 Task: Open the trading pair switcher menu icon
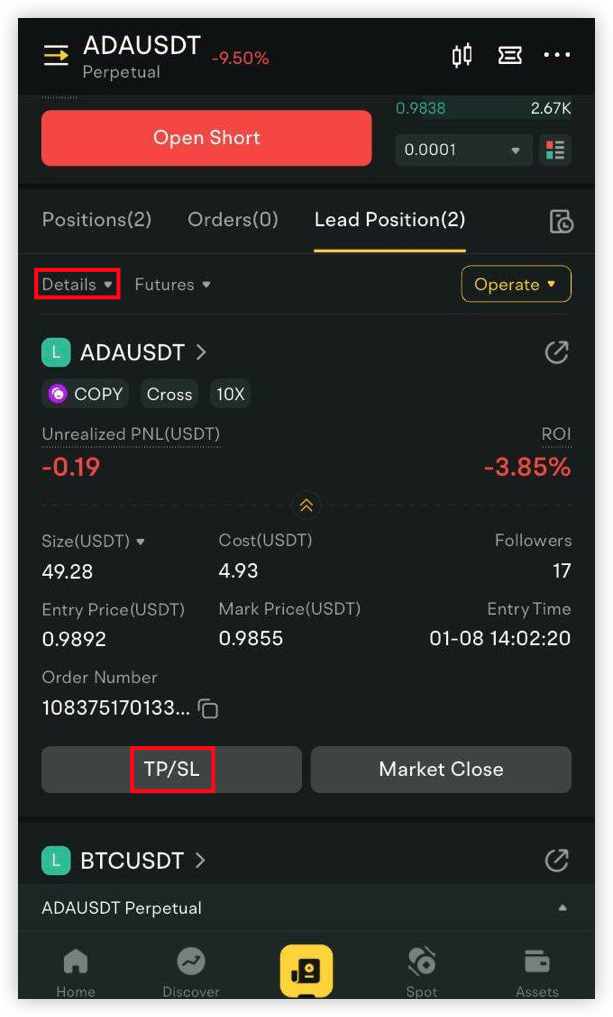click(56, 56)
